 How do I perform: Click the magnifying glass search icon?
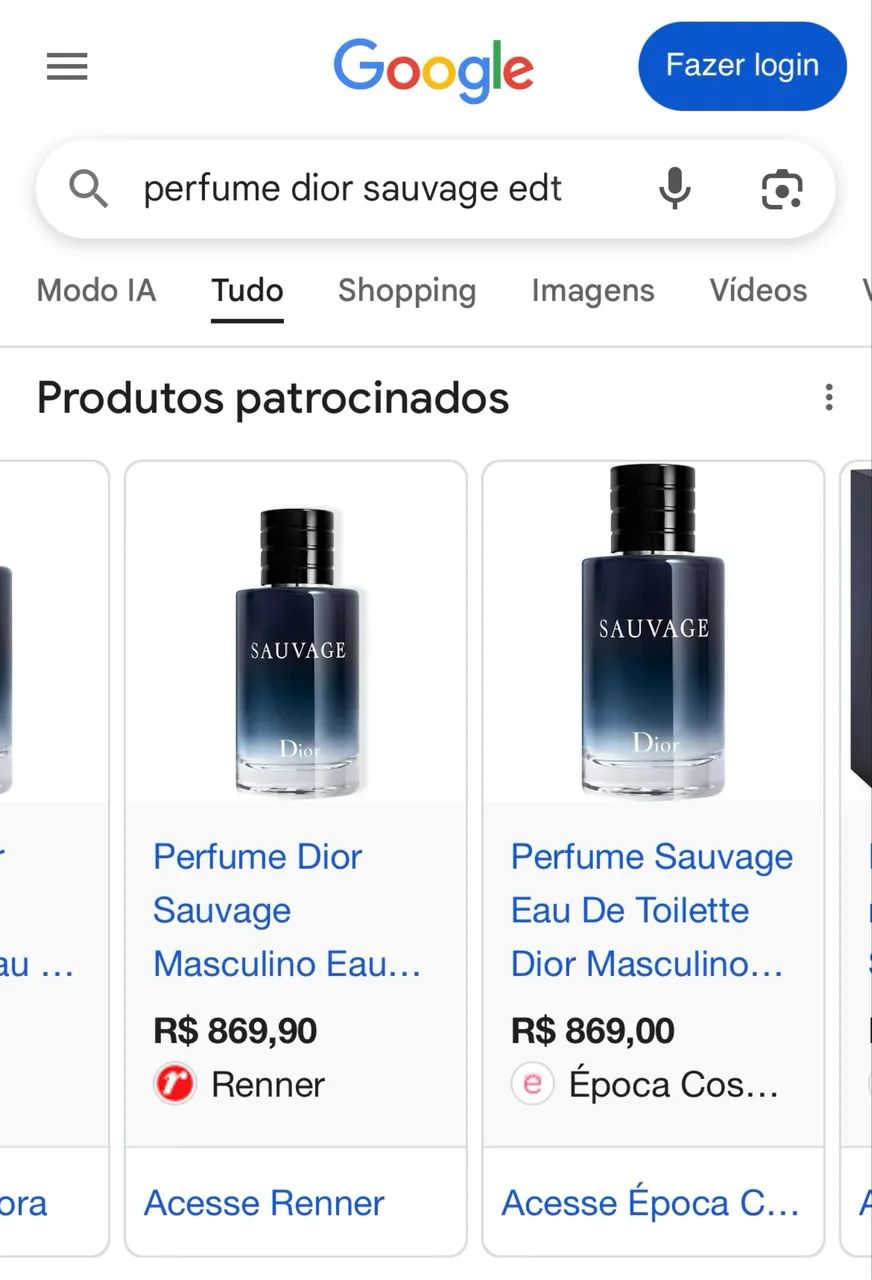(88, 188)
